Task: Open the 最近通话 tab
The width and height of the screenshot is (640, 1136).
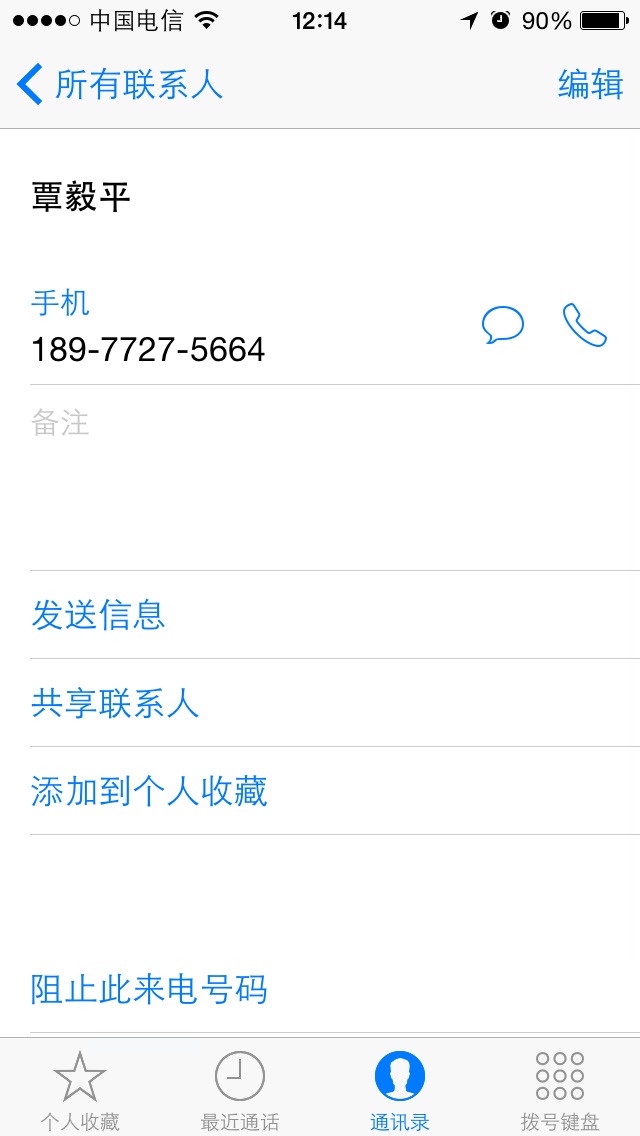Action: 240,1089
